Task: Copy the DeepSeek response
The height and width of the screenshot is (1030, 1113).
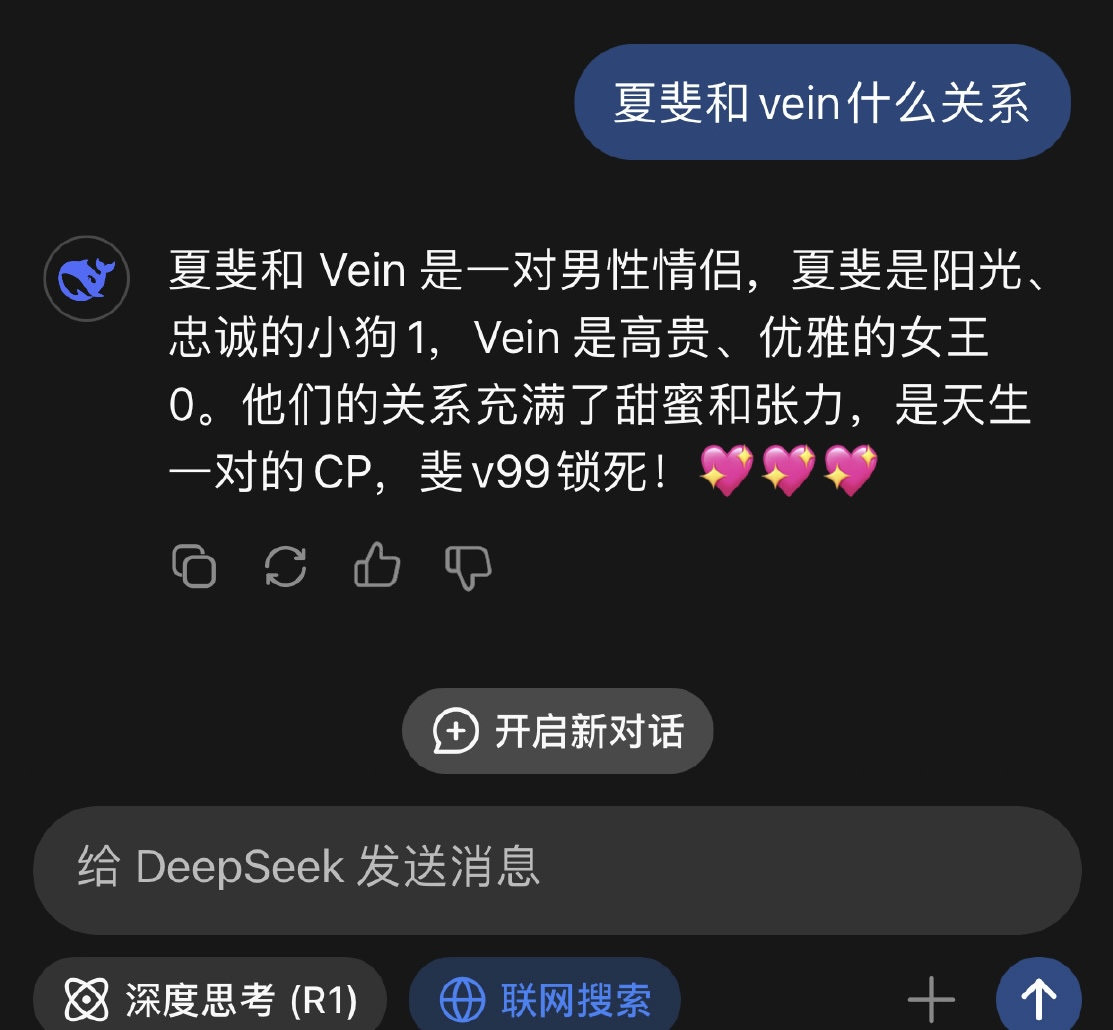Action: click(x=194, y=566)
